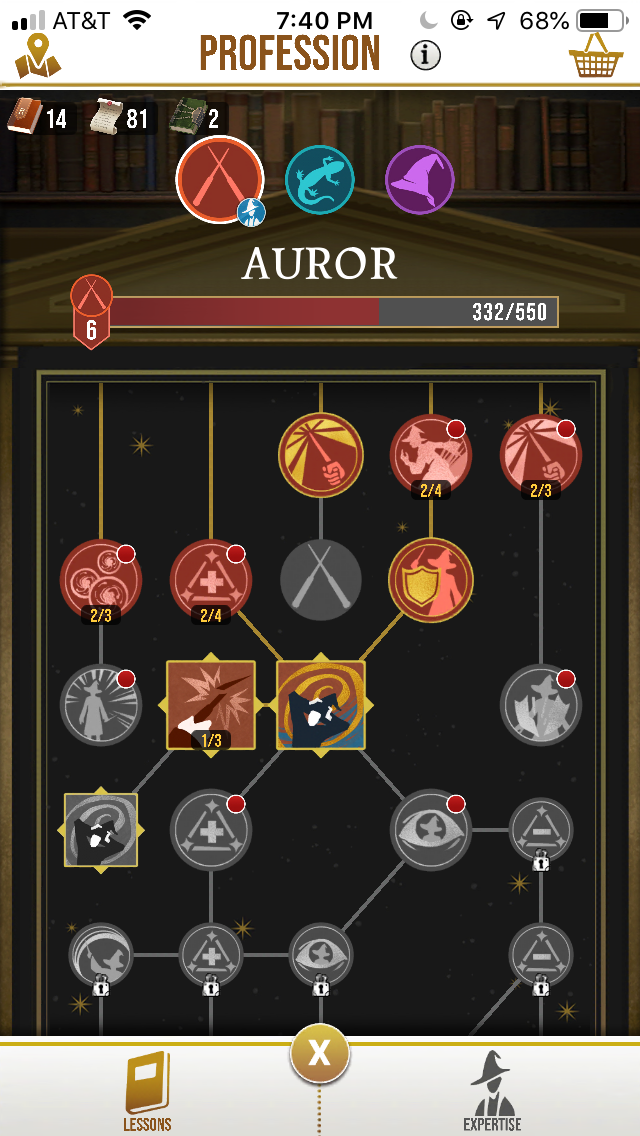640x1136 pixels.
Task: Open the unlocked grey medical cross skill node
Action: pos(211,829)
